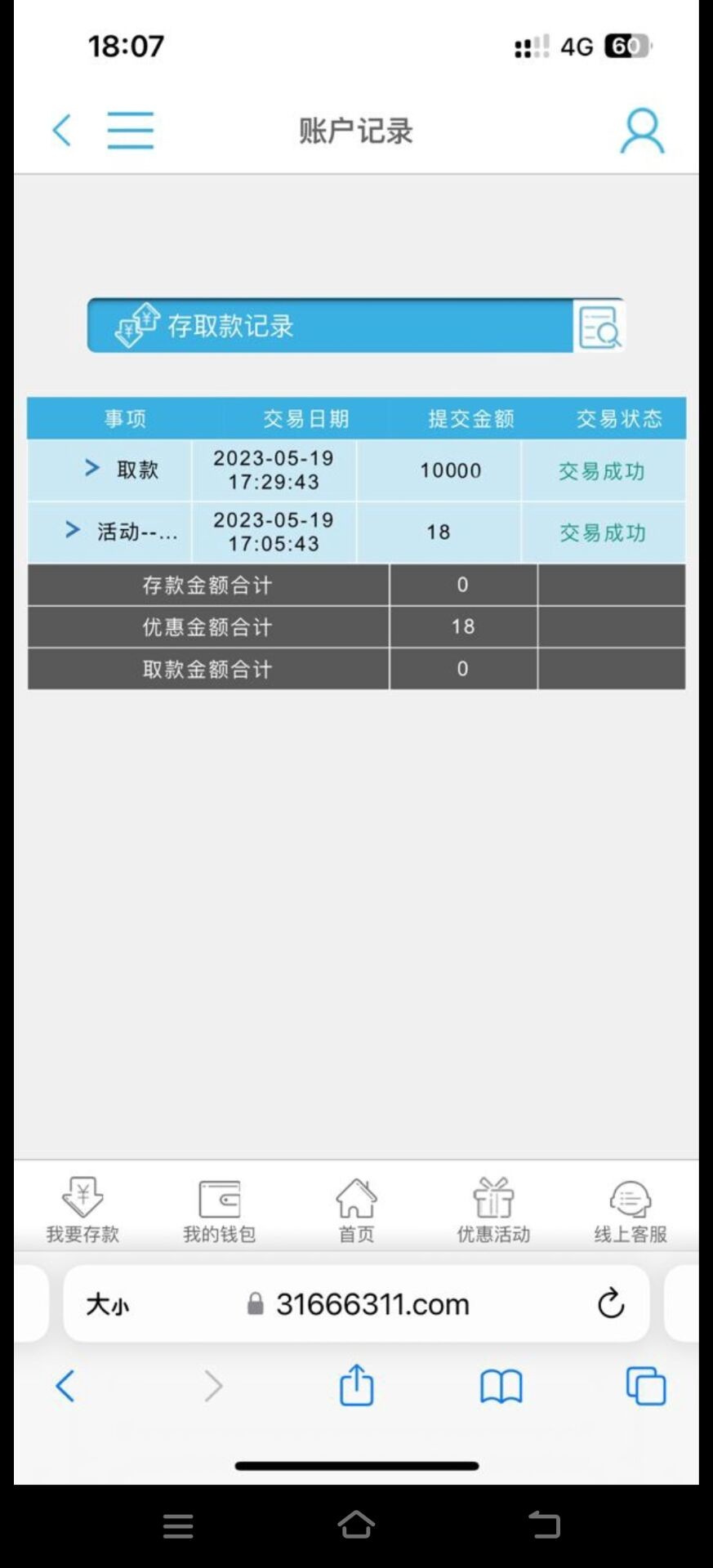This screenshot has width=713, height=1568.
Task: Open the 优惠活动 tab
Action: coord(493,1210)
